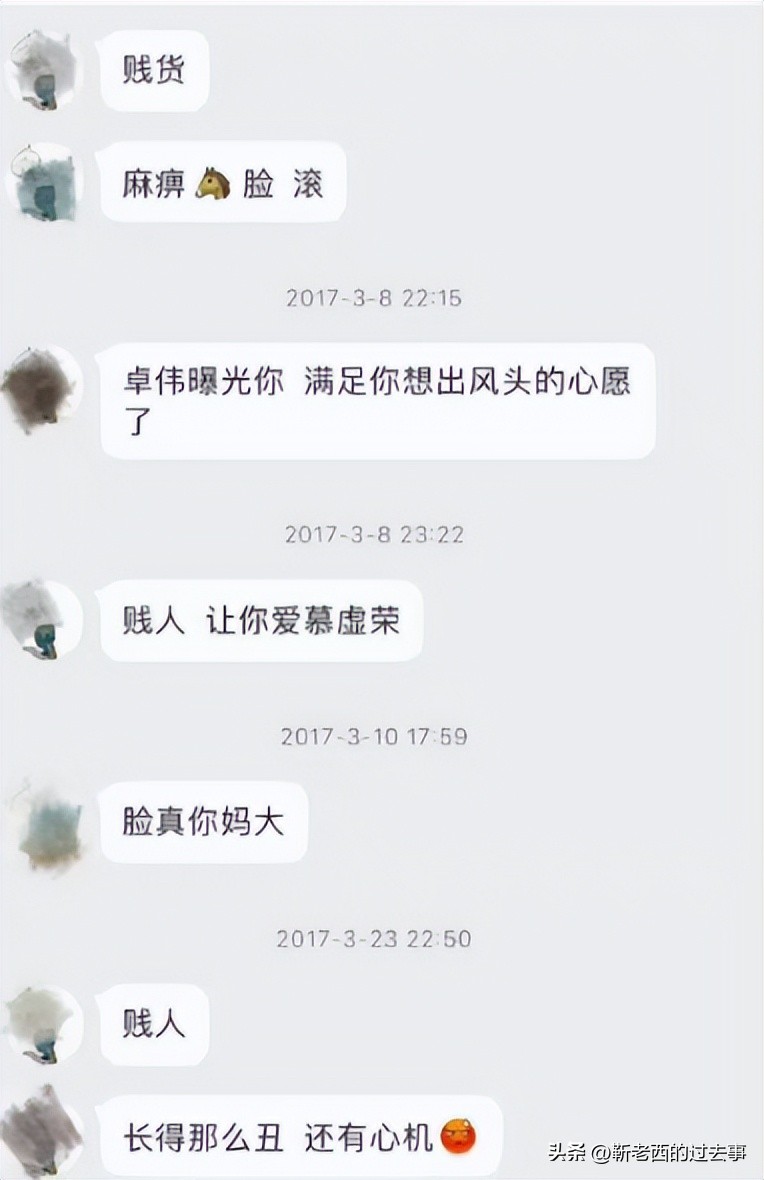Click the avatar beside 麻痹 脸 滚 message
Image resolution: width=764 pixels, height=1180 pixels.
[x=42, y=182]
